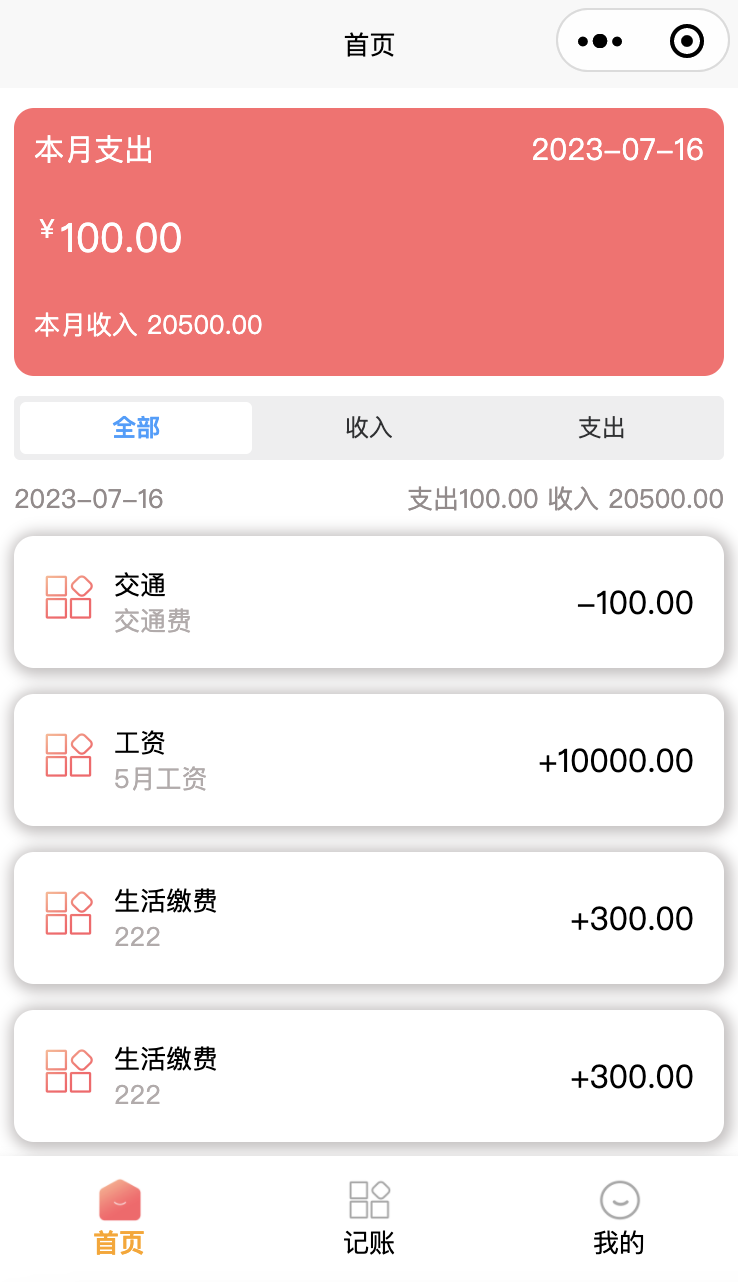Switch to the 收入 tab

point(369,428)
